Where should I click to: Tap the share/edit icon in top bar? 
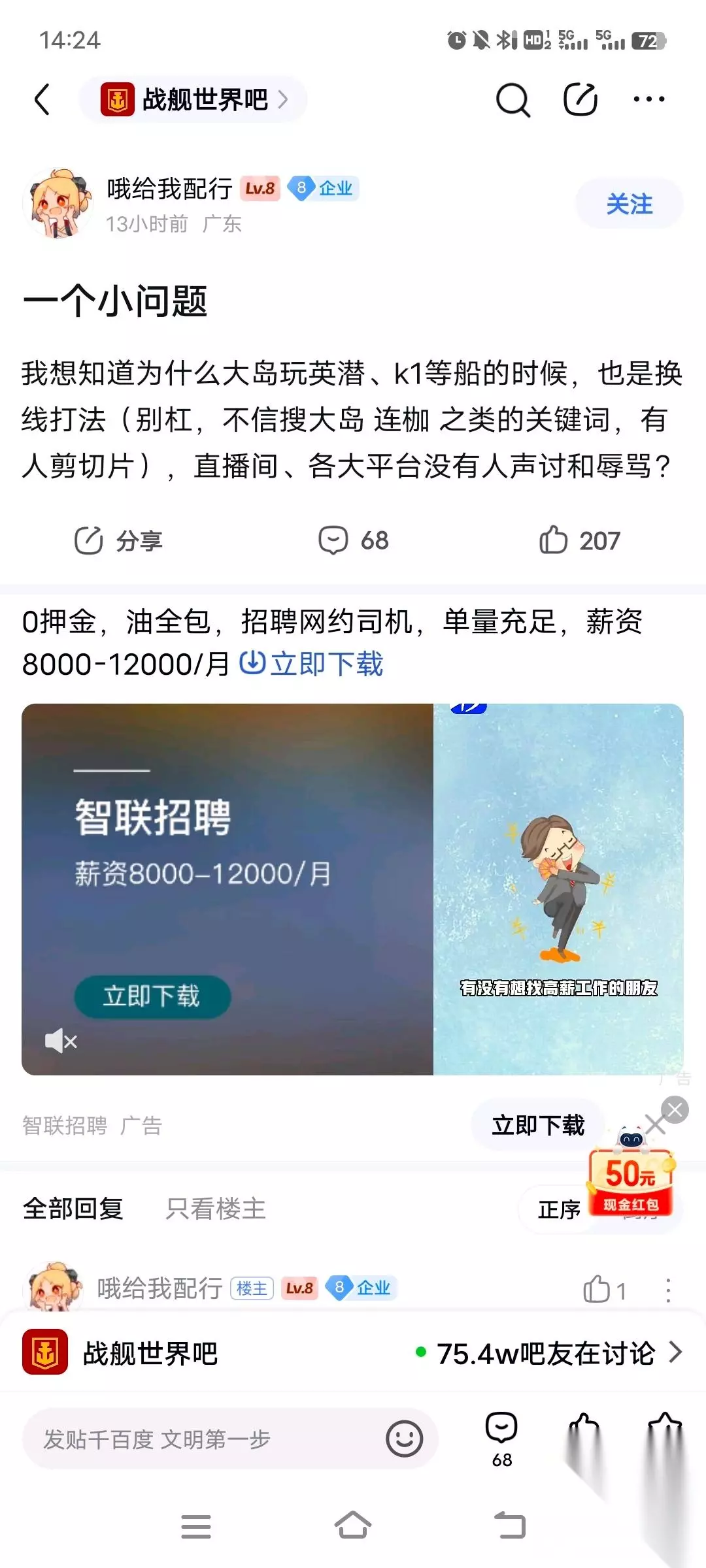coord(580,99)
